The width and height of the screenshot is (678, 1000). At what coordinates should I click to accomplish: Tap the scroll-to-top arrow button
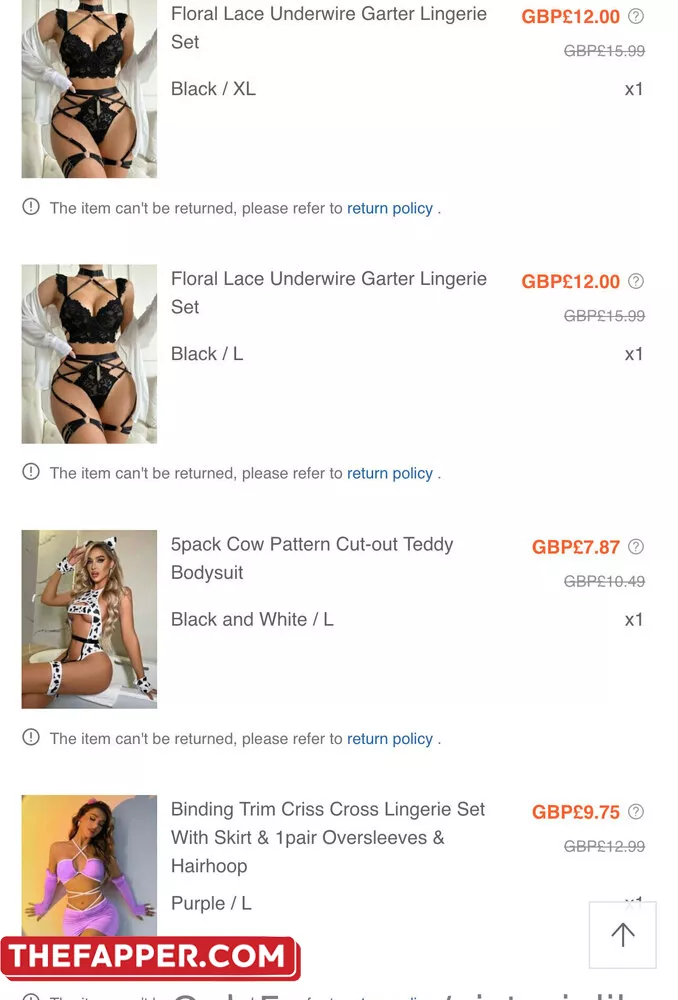pos(622,935)
